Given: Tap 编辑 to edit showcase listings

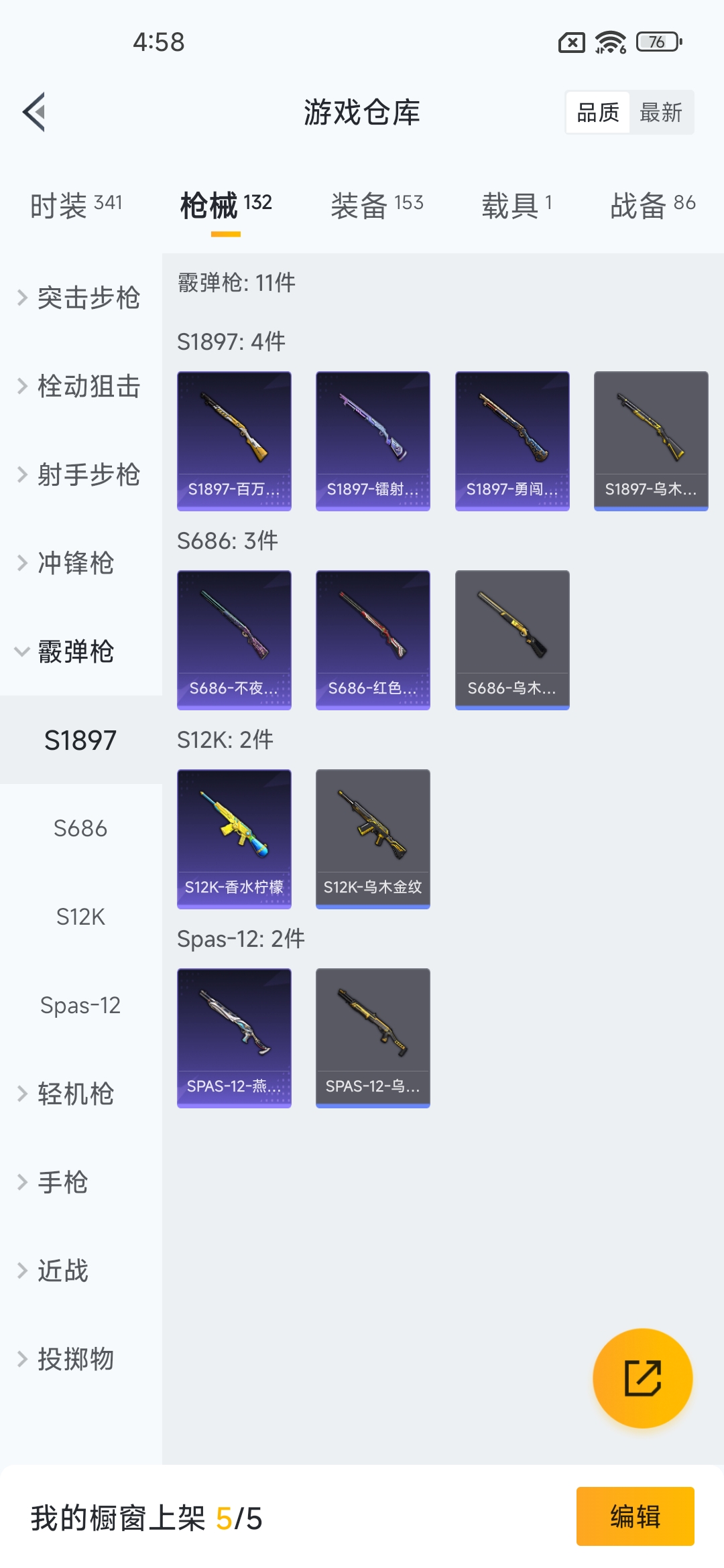Looking at the screenshot, I should pyautogui.click(x=635, y=1516).
